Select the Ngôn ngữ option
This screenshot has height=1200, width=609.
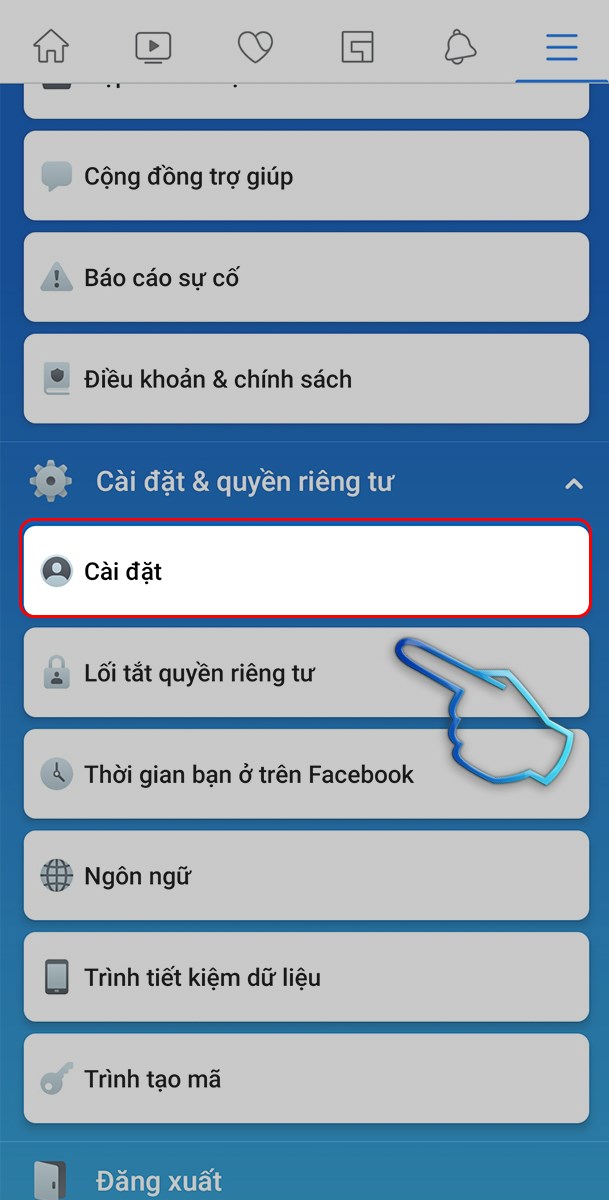305,876
